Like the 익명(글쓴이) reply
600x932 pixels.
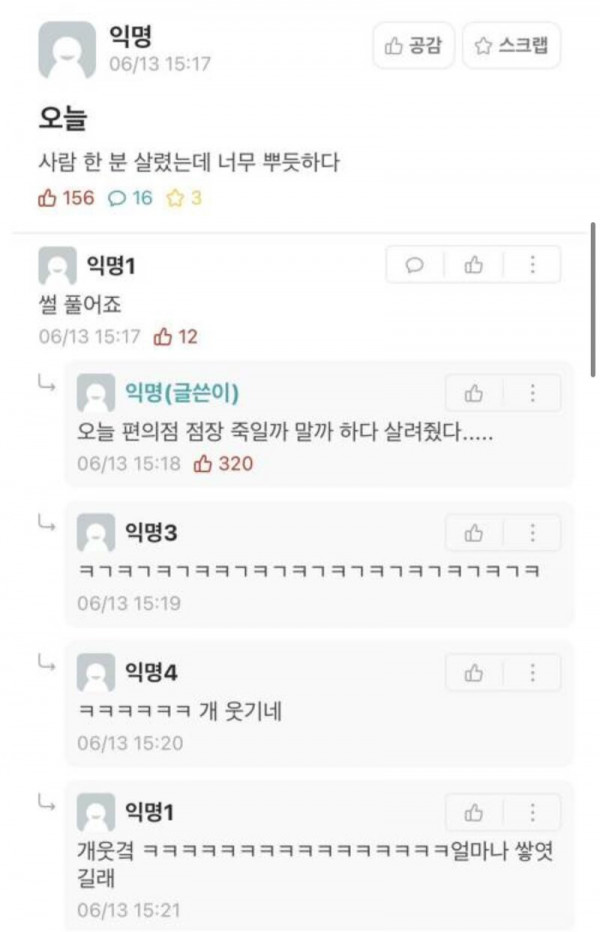(x=474, y=394)
